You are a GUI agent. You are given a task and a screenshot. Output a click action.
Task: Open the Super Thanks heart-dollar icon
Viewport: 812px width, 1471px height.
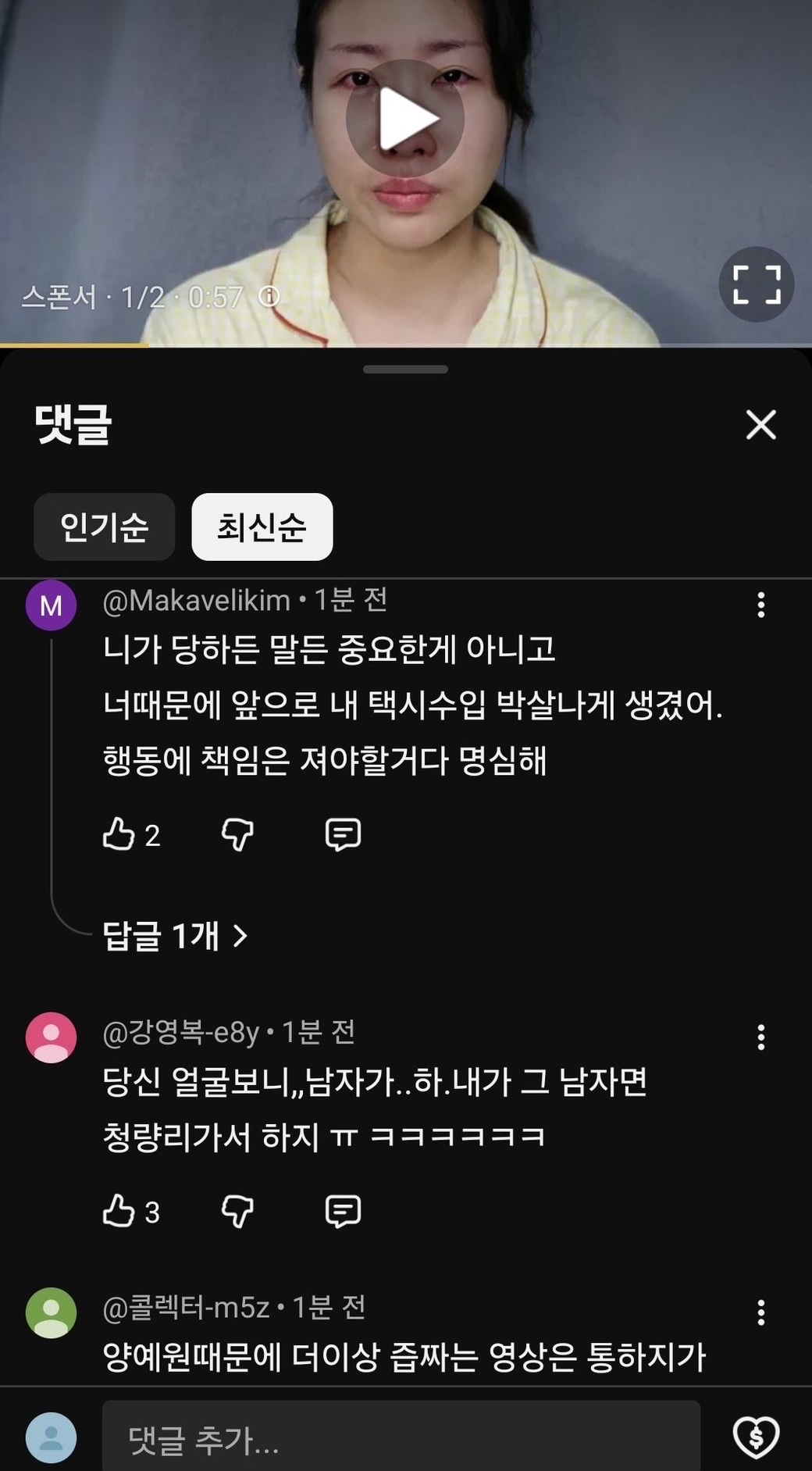[756, 1437]
